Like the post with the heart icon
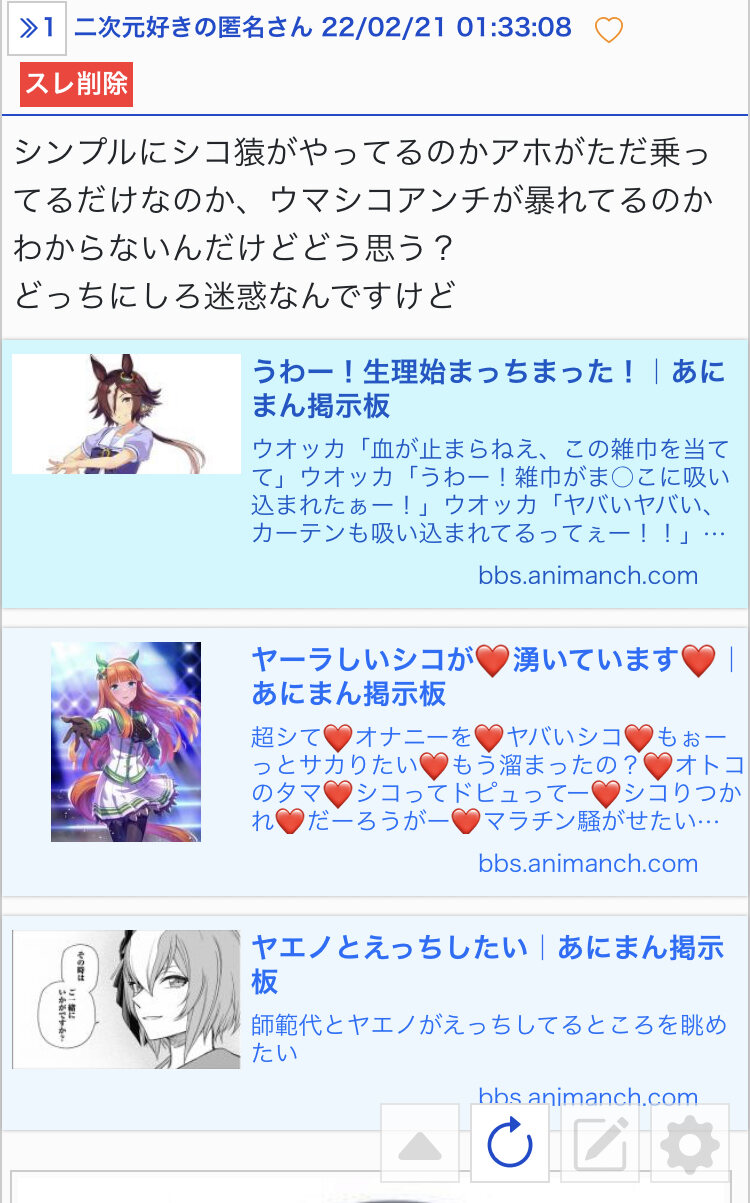The height and width of the screenshot is (1203, 750). (x=608, y=30)
